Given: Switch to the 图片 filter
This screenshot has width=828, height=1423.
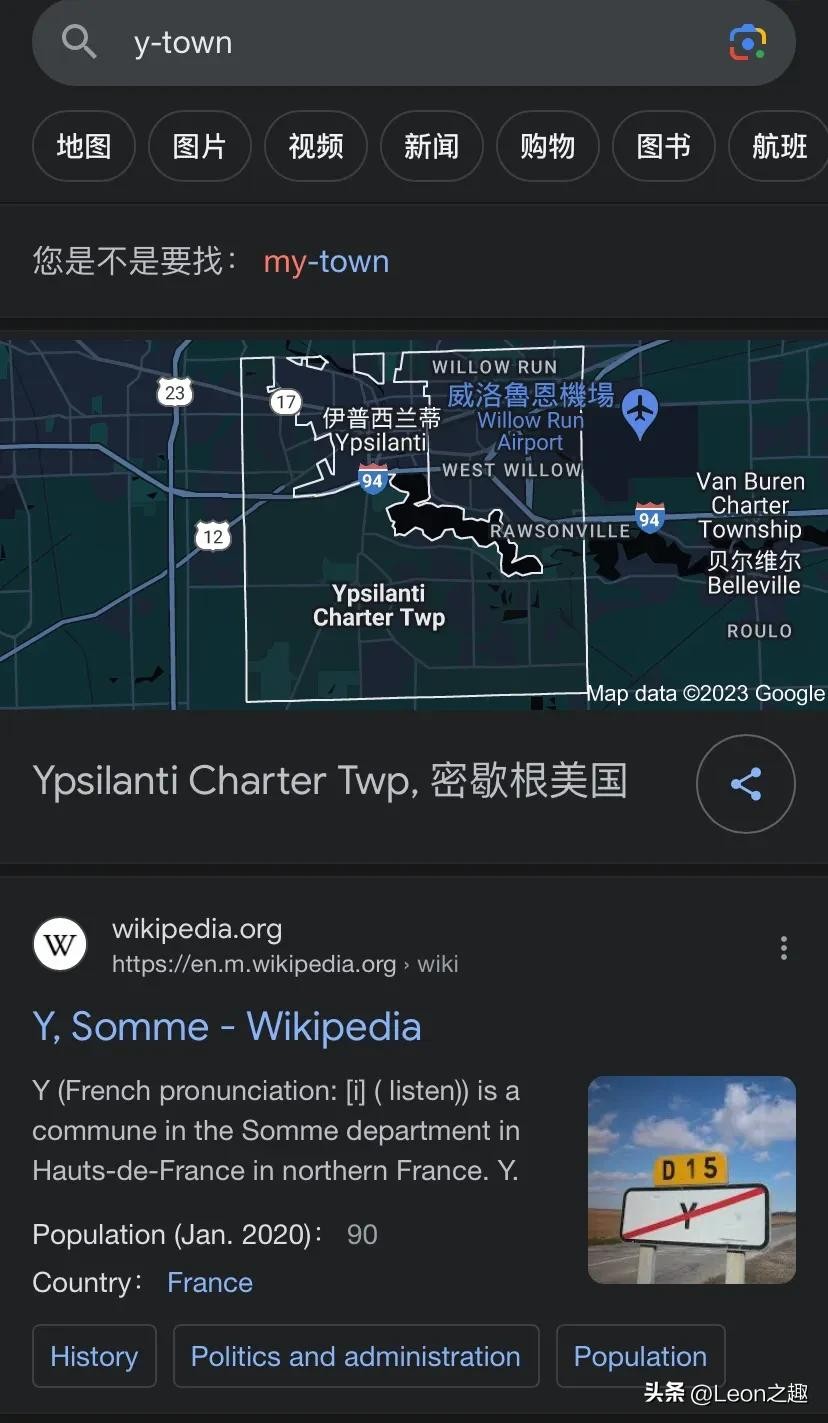Looking at the screenshot, I should [x=200, y=147].
